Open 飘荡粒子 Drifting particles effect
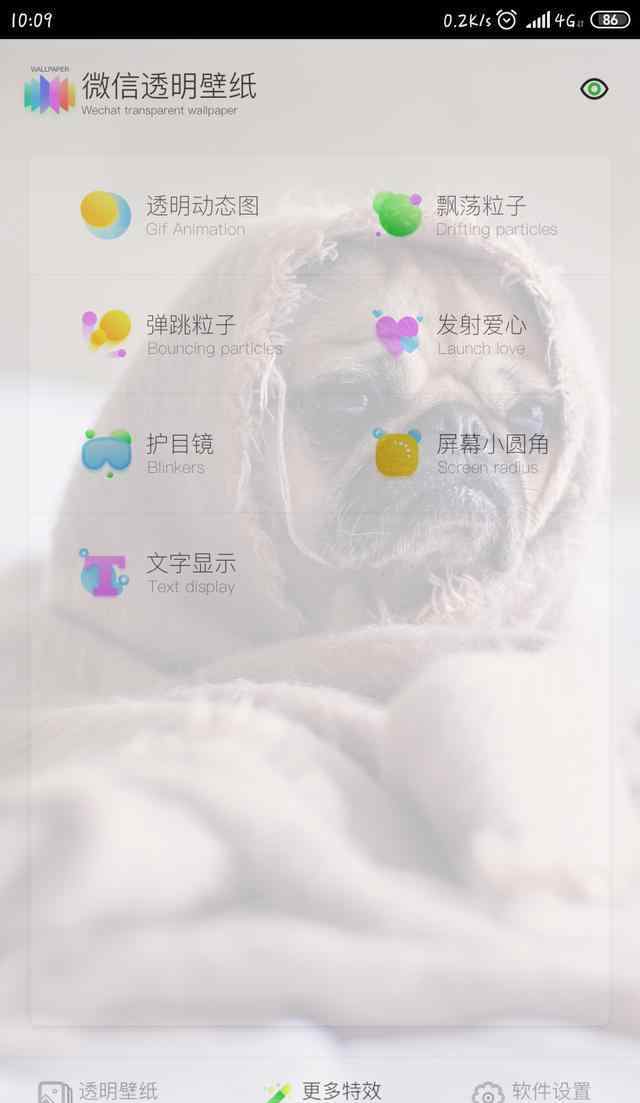This screenshot has width=640, height=1103. pos(465,215)
